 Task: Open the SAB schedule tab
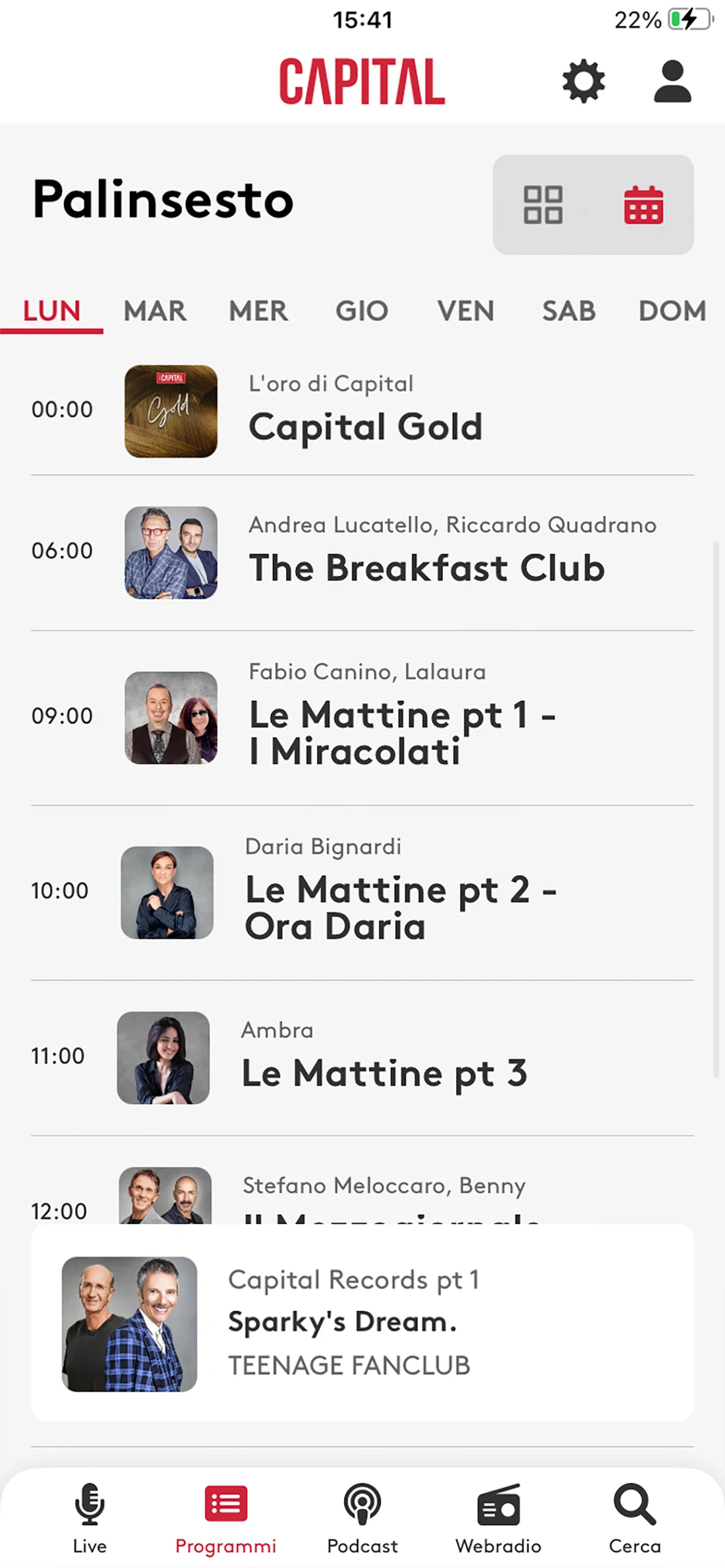(x=569, y=311)
